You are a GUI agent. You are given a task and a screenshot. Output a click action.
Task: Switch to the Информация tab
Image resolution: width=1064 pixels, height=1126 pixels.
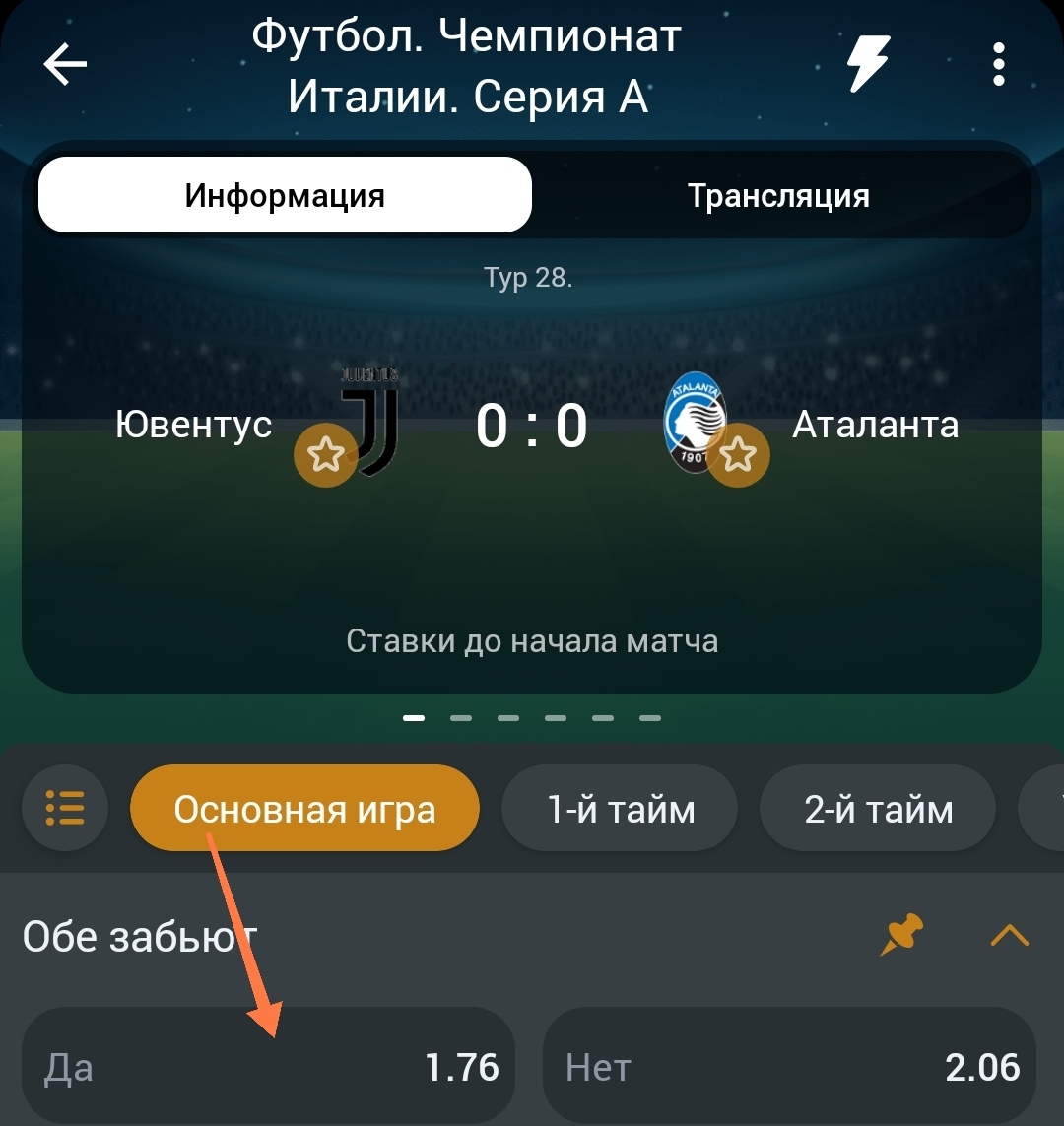pos(285,195)
